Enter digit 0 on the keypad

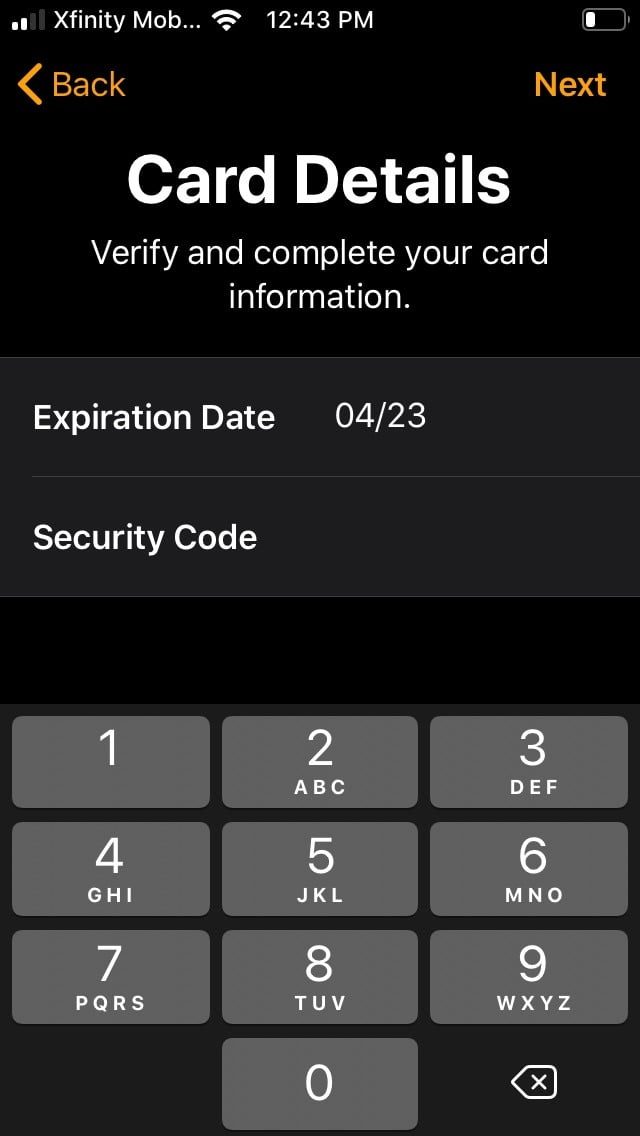[320, 1083]
